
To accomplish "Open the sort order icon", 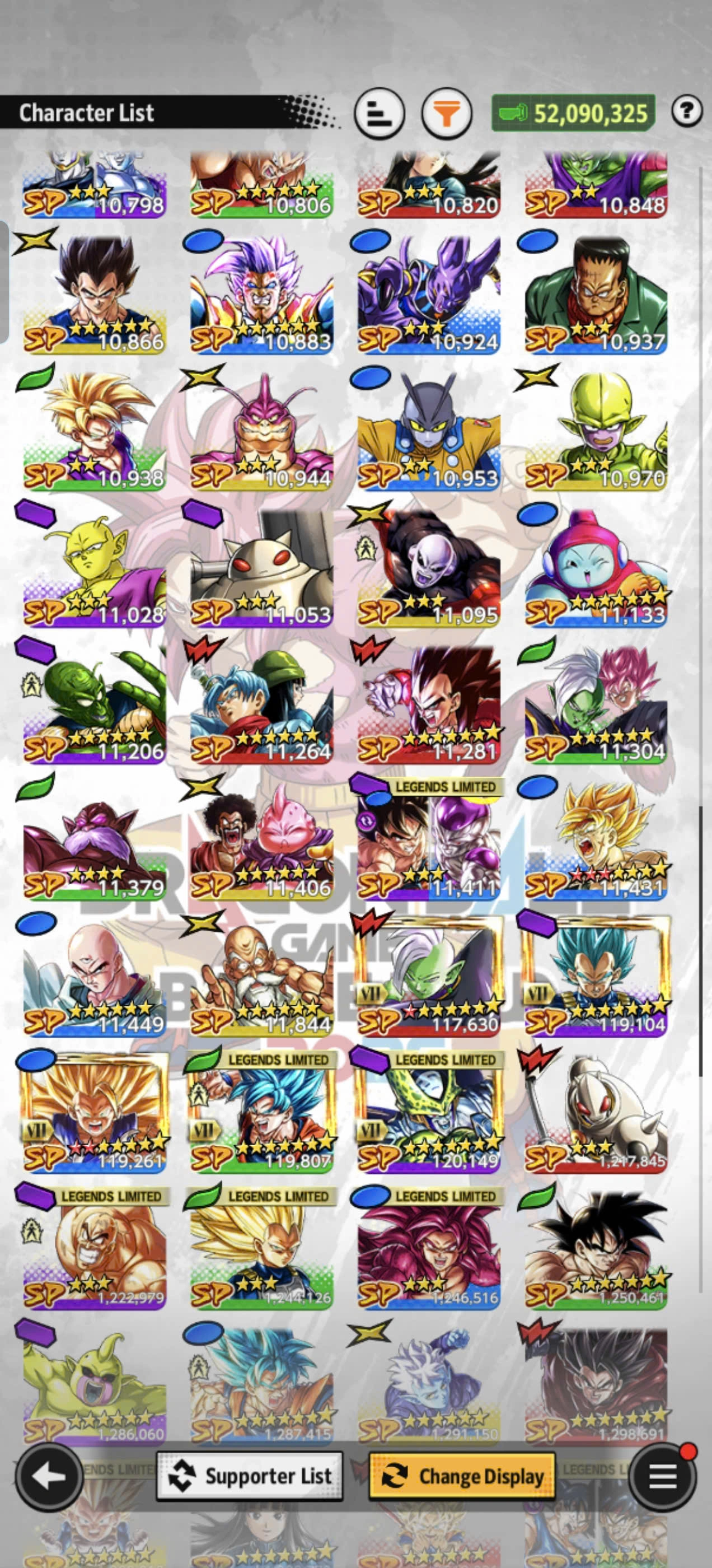I will [x=379, y=113].
